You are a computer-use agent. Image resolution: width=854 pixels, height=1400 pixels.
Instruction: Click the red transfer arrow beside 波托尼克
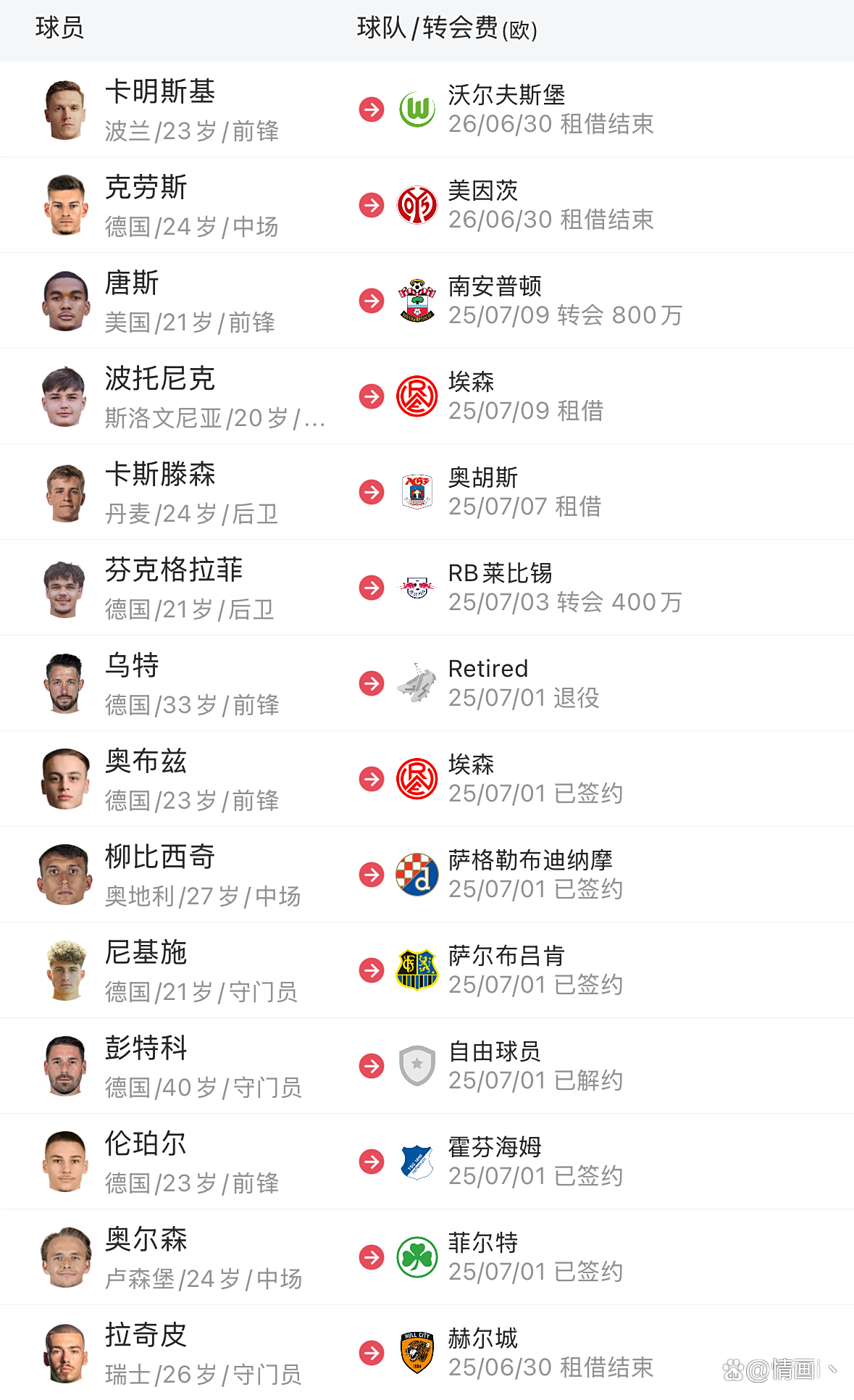coord(372,396)
